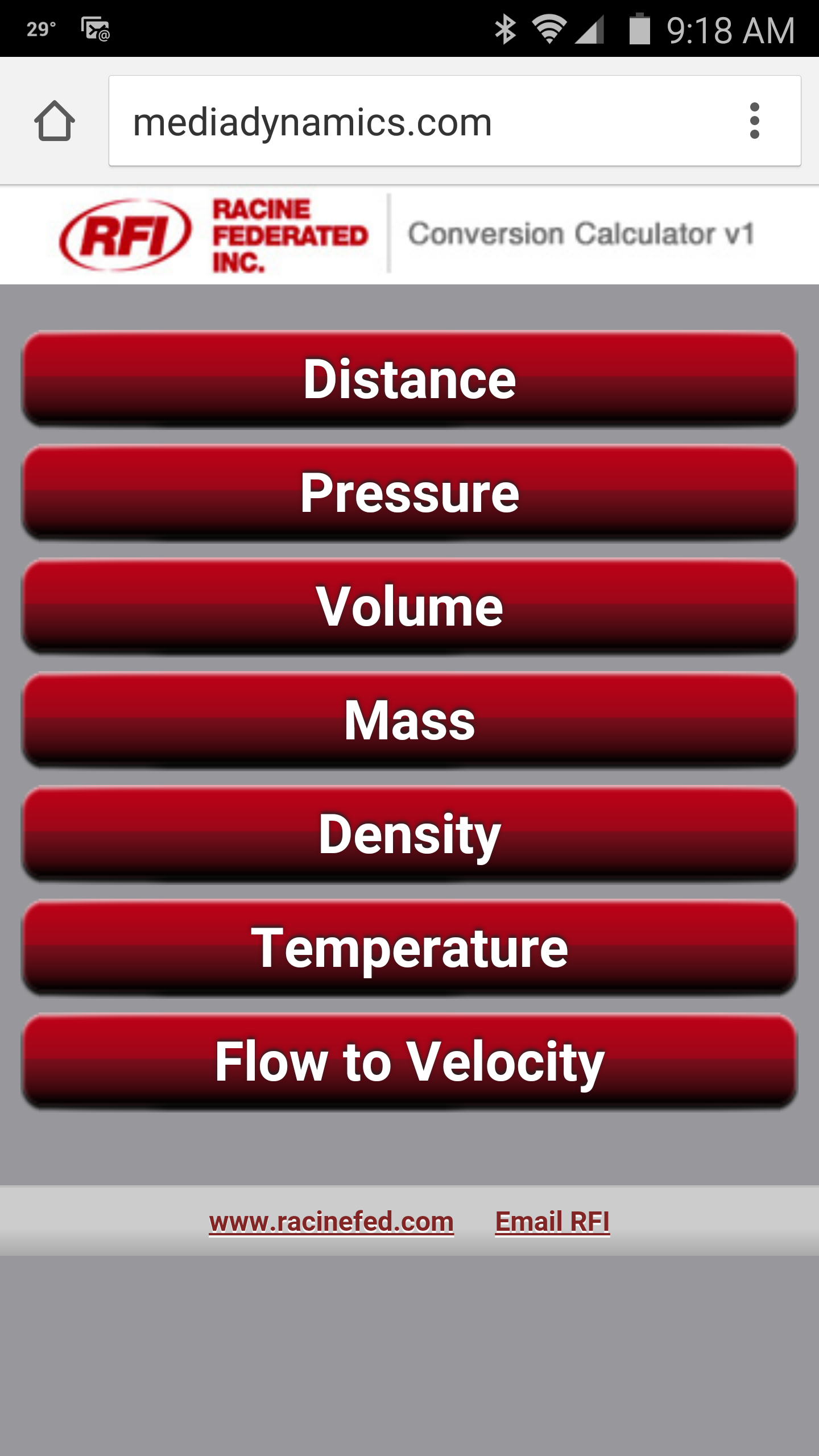819x1456 pixels.
Task: Tap the Email RFI link
Action: click(552, 1222)
